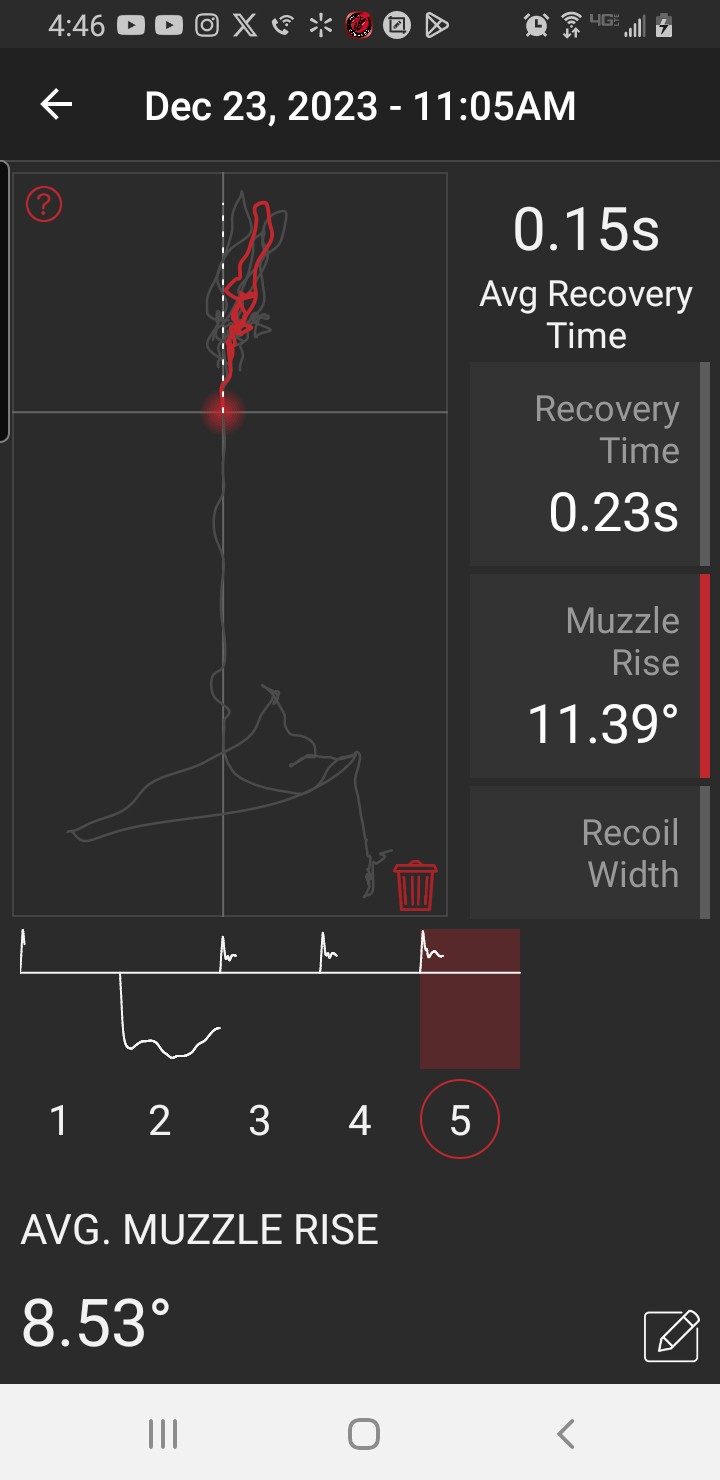Select the Muzzle Rise card
Screen dimensions: 720x1480
[588, 677]
